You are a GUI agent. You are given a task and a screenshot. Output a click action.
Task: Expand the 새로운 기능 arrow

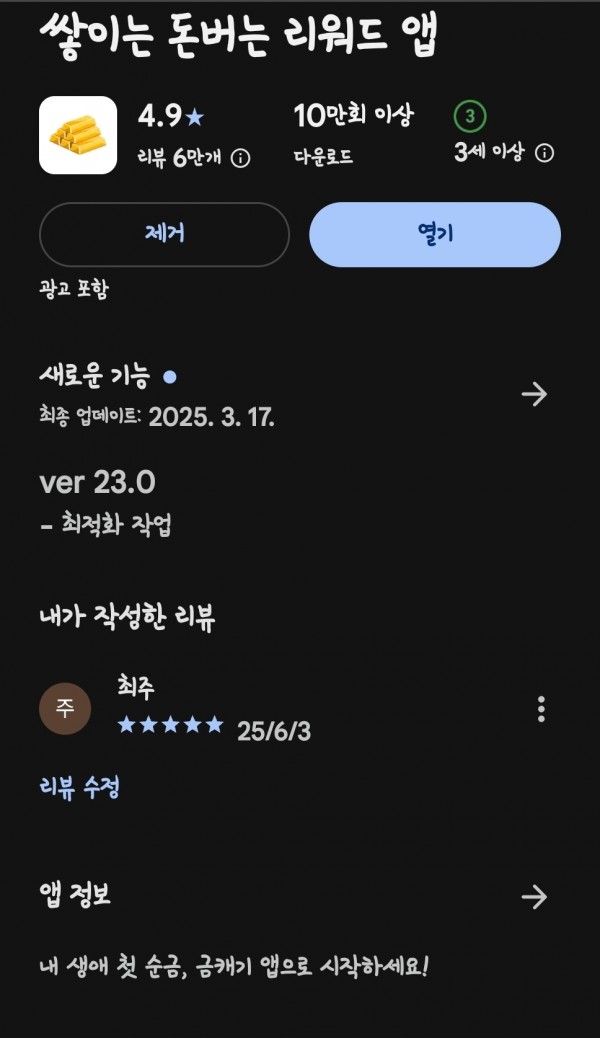click(x=534, y=395)
